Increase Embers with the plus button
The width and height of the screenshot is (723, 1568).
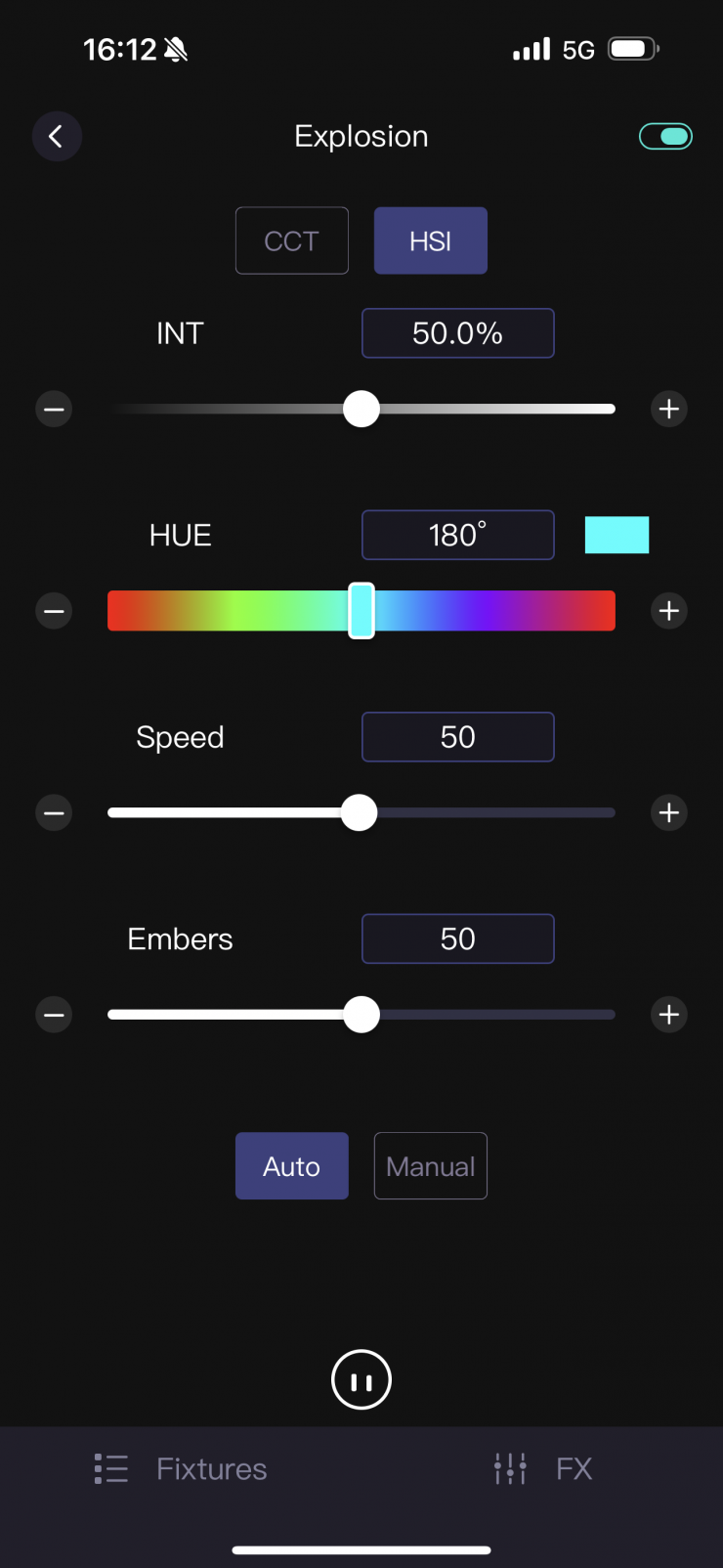pos(669,1015)
